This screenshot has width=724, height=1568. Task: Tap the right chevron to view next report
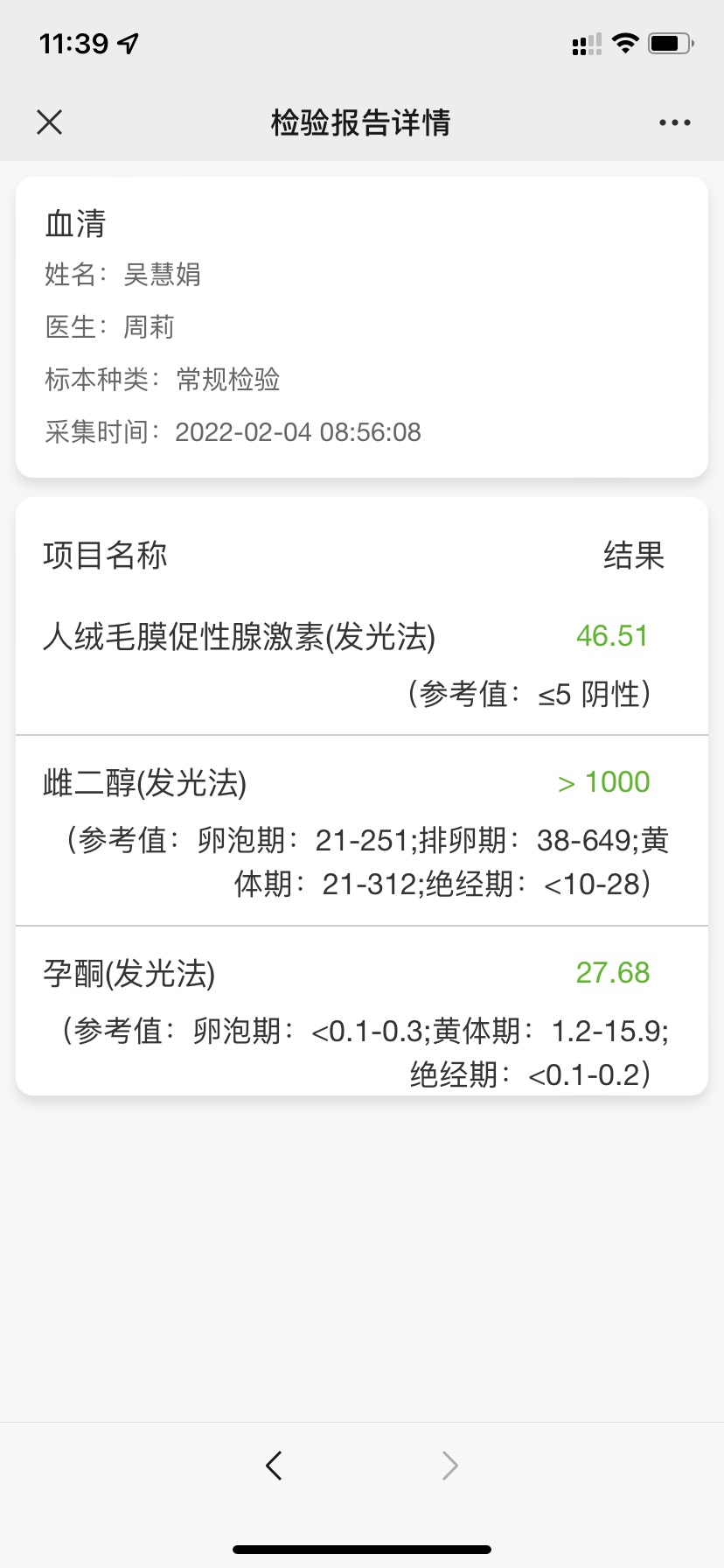point(449,1465)
